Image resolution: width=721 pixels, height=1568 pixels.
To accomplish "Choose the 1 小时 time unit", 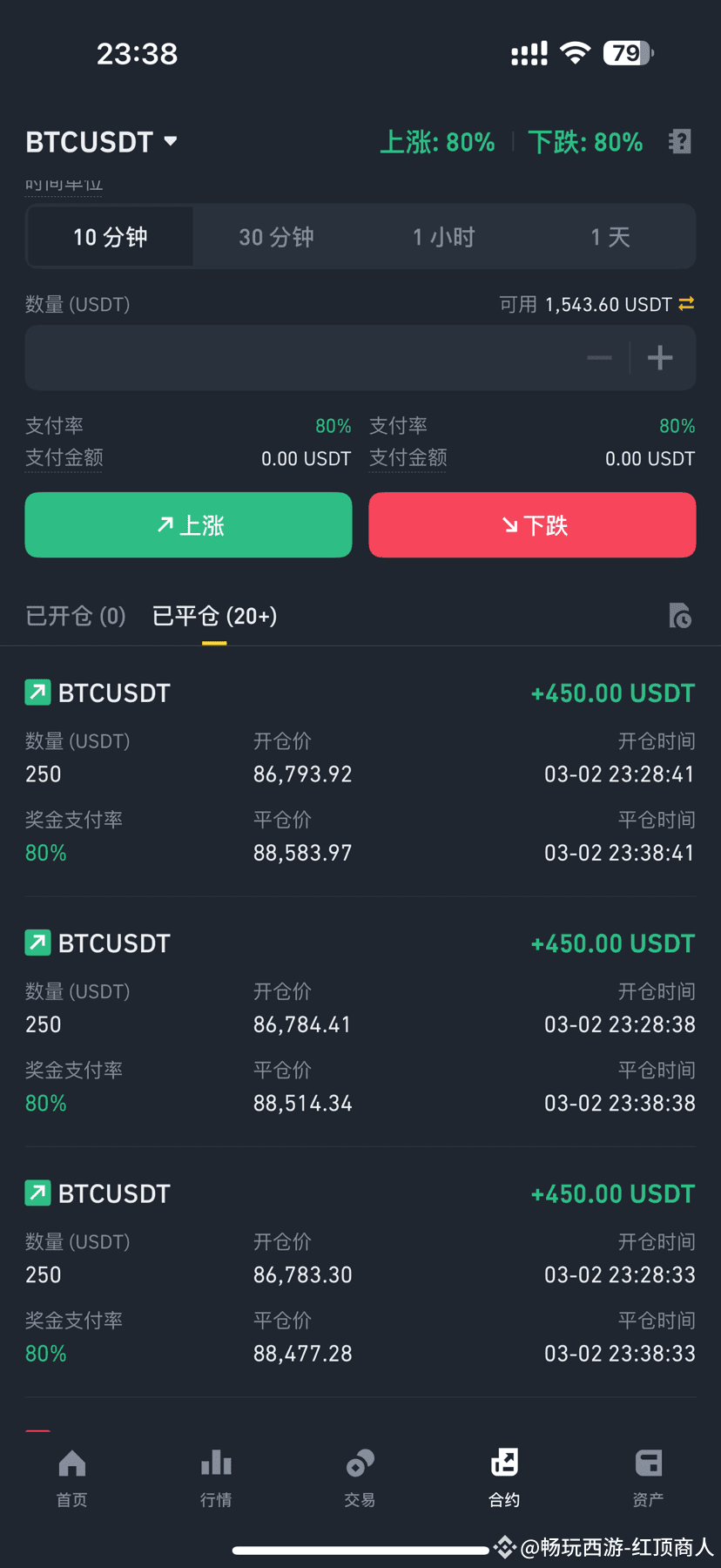I will click(x=443, y=237).
